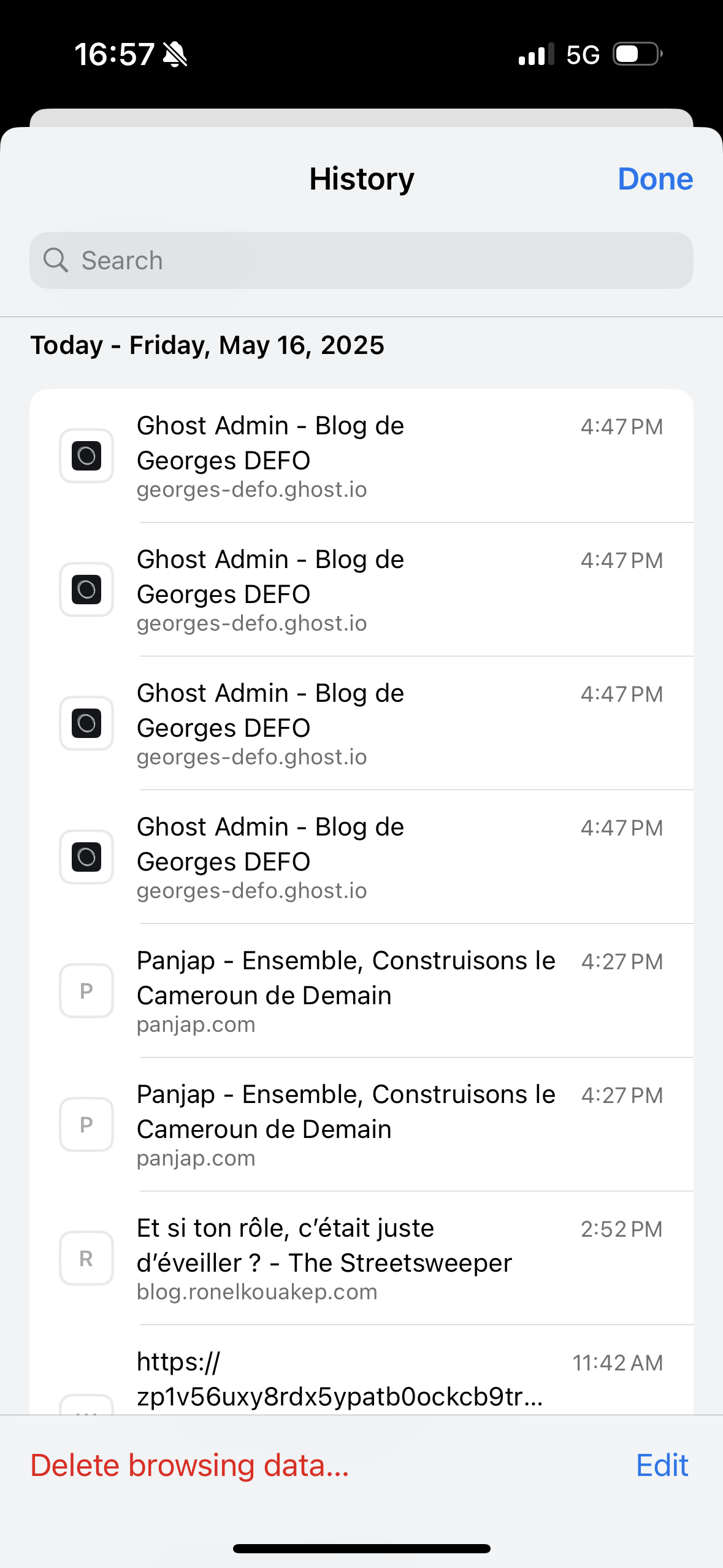Tap Done to close History
The height and width of the screenshot is (1568, 723).
(x=655, y=179)
